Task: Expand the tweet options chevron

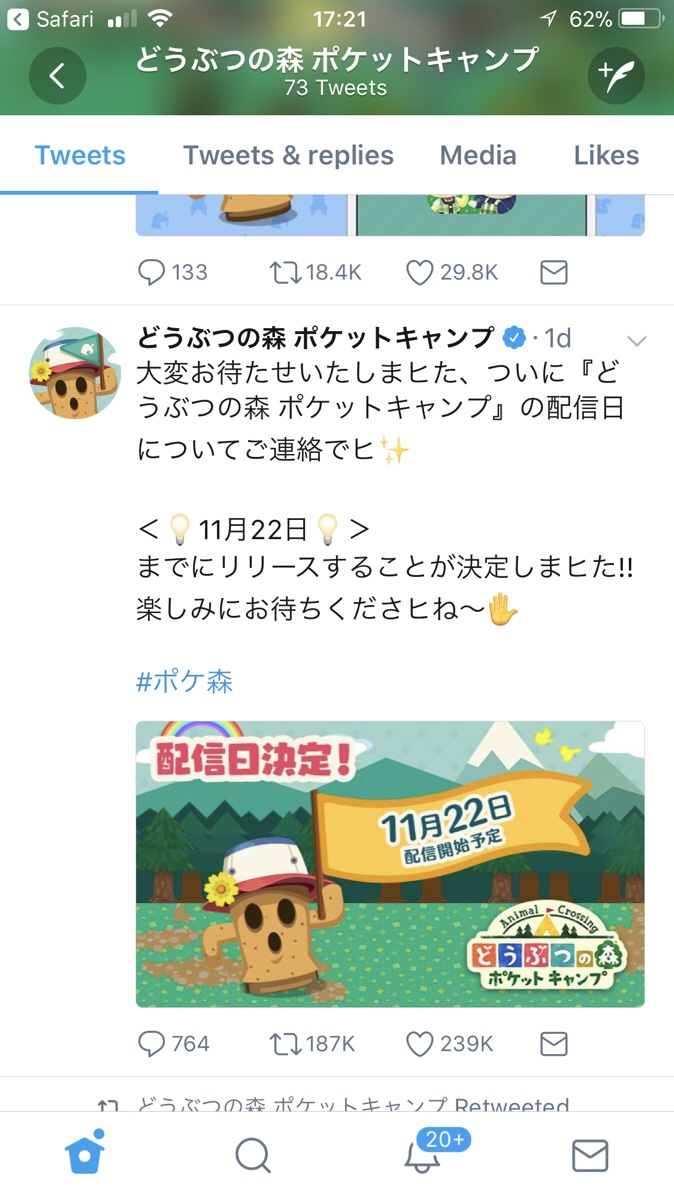Action: click(636, 341)
